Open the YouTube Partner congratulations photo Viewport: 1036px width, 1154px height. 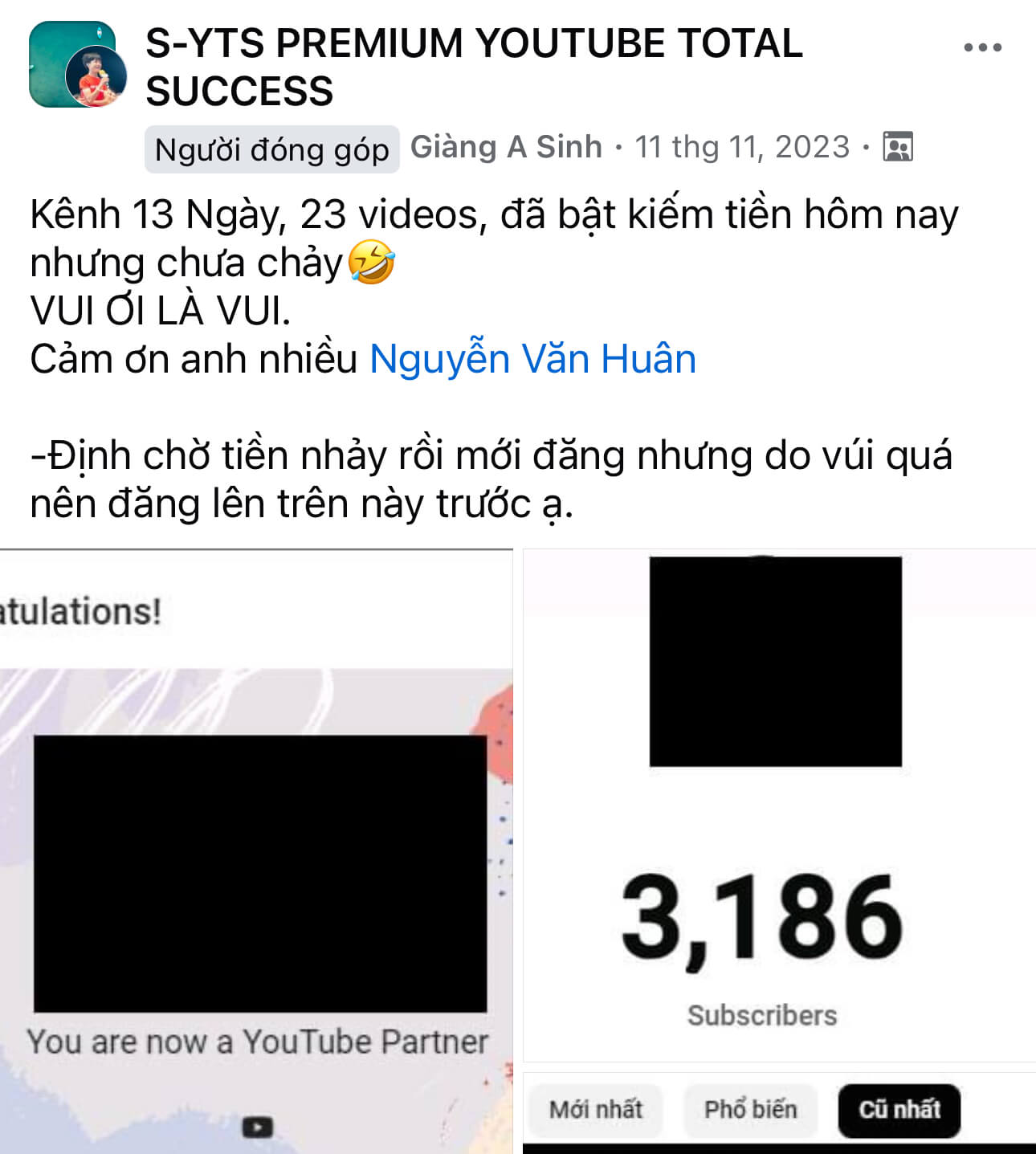(x=255, y=851)
